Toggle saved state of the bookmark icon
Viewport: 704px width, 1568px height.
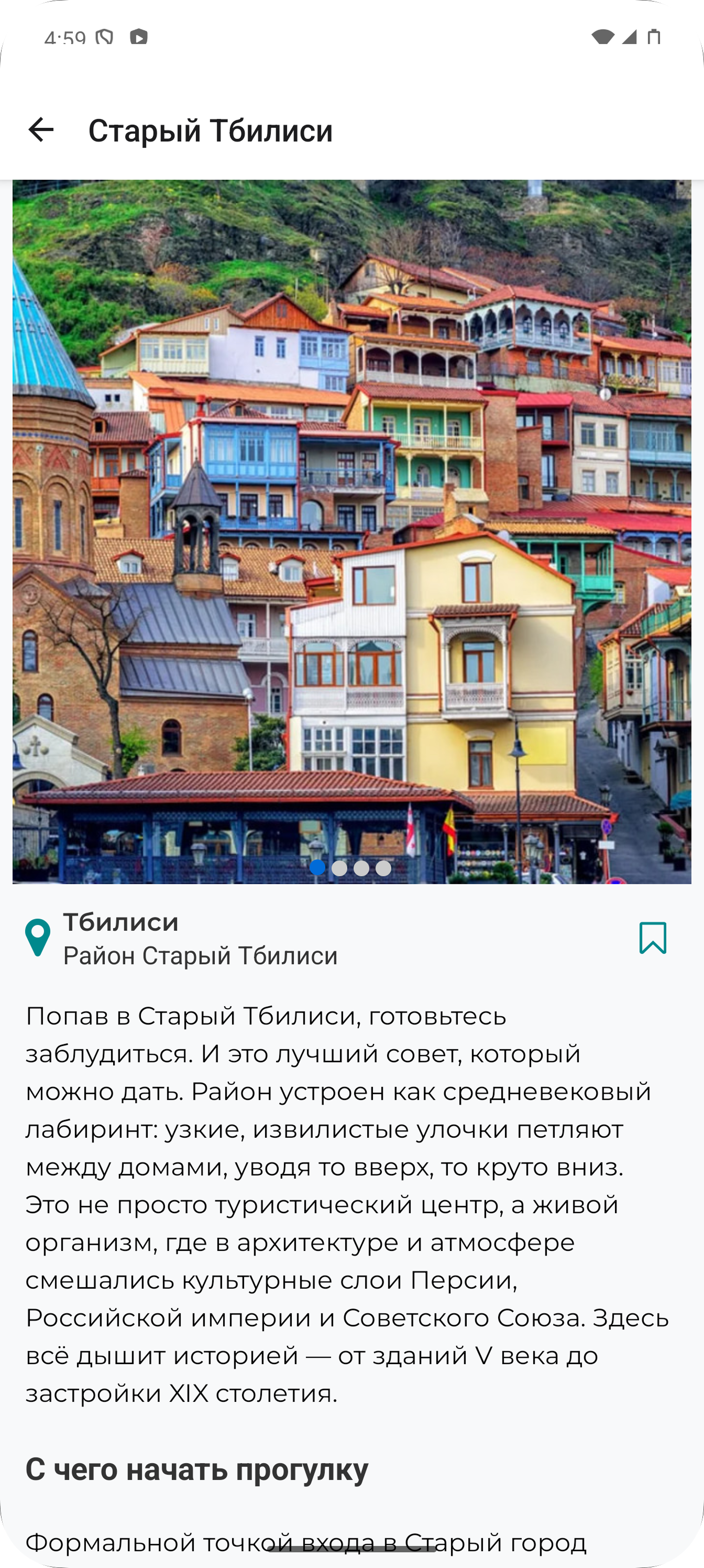(x=654, y=938)
